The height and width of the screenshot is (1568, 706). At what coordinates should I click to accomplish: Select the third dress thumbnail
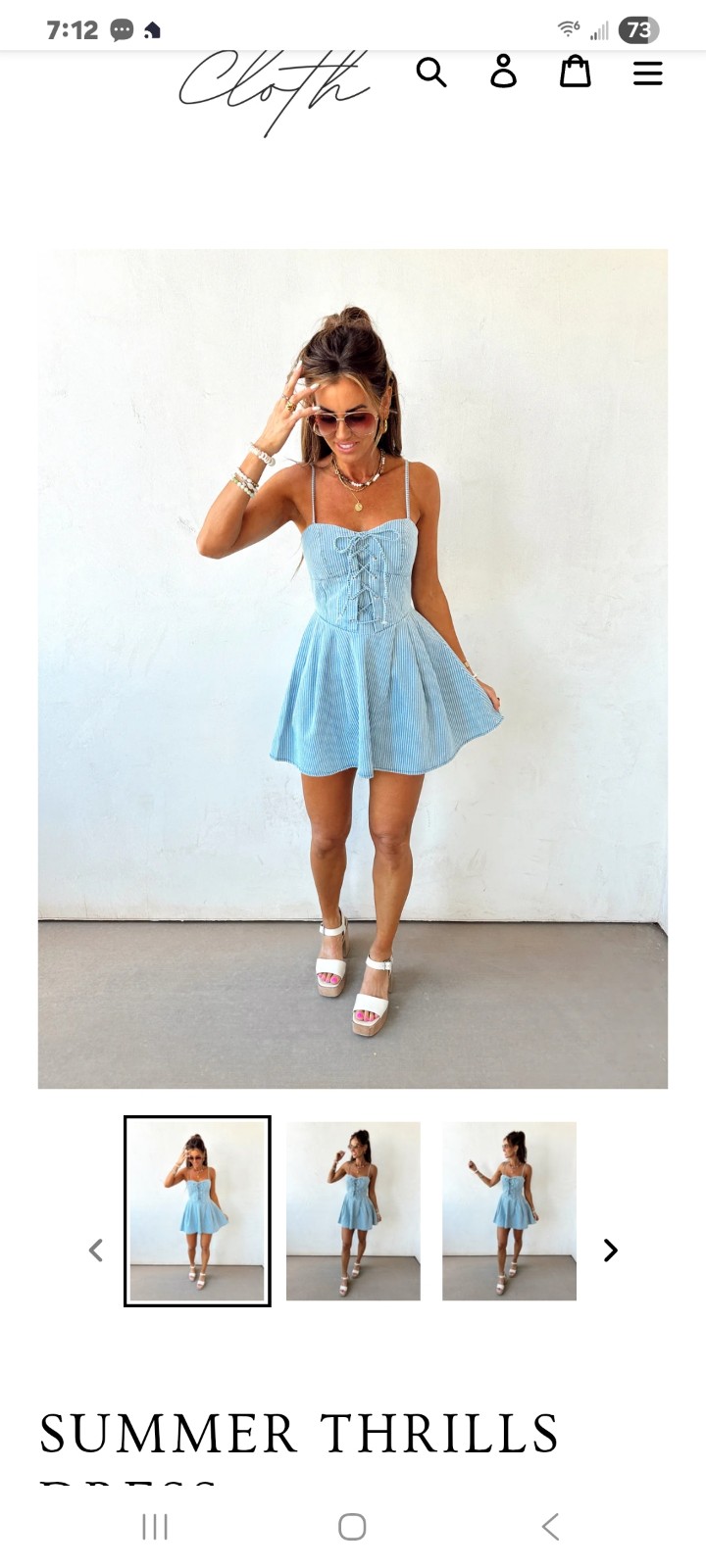(509, 1211)
